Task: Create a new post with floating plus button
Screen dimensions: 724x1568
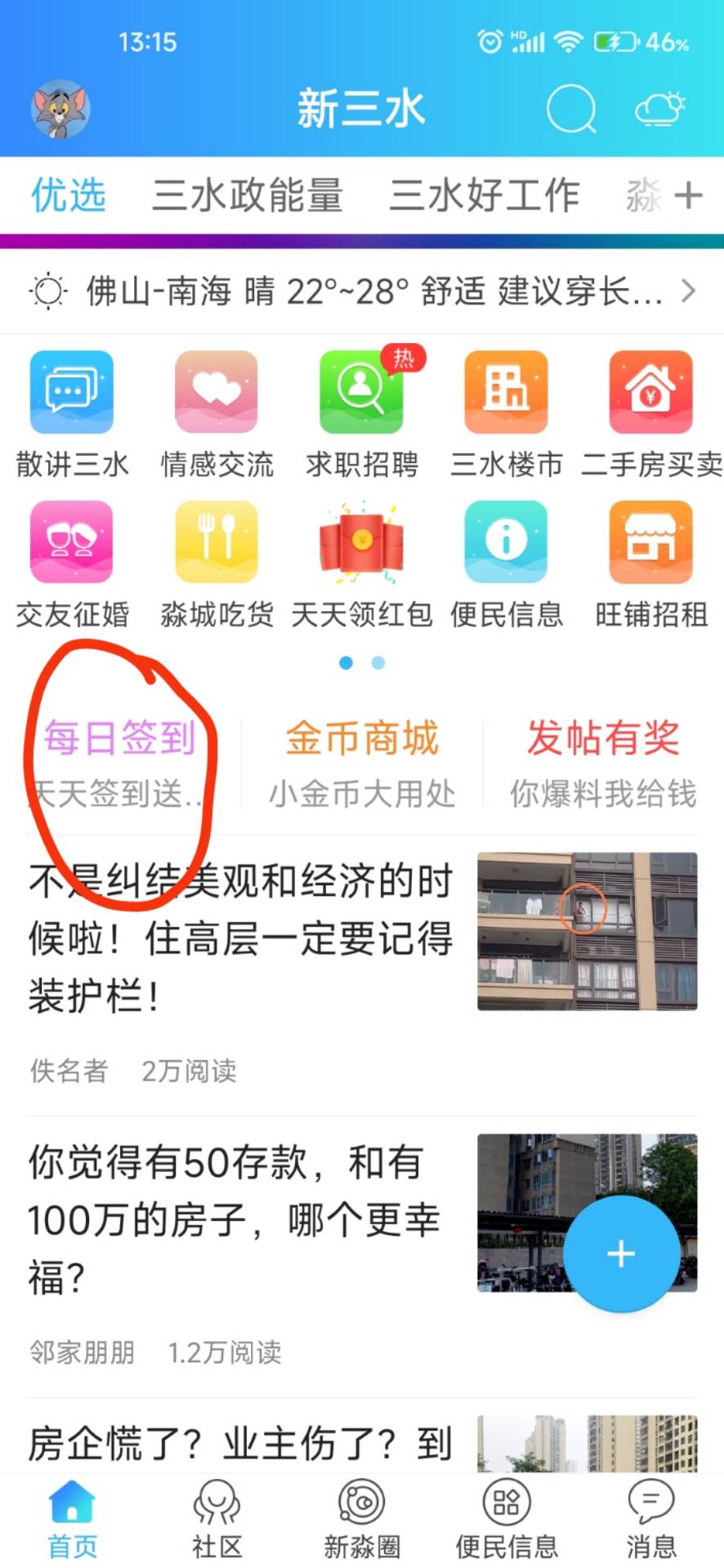Action: click(621, 1254)
